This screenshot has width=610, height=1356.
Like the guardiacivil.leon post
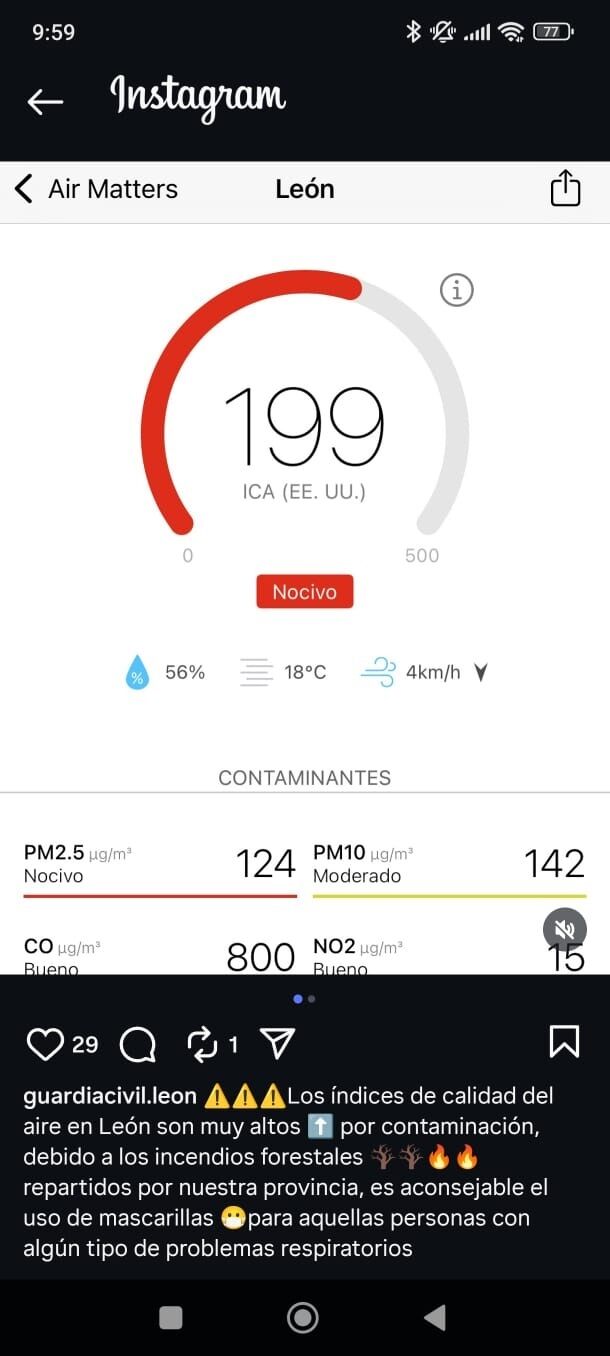coord(45,1045)
